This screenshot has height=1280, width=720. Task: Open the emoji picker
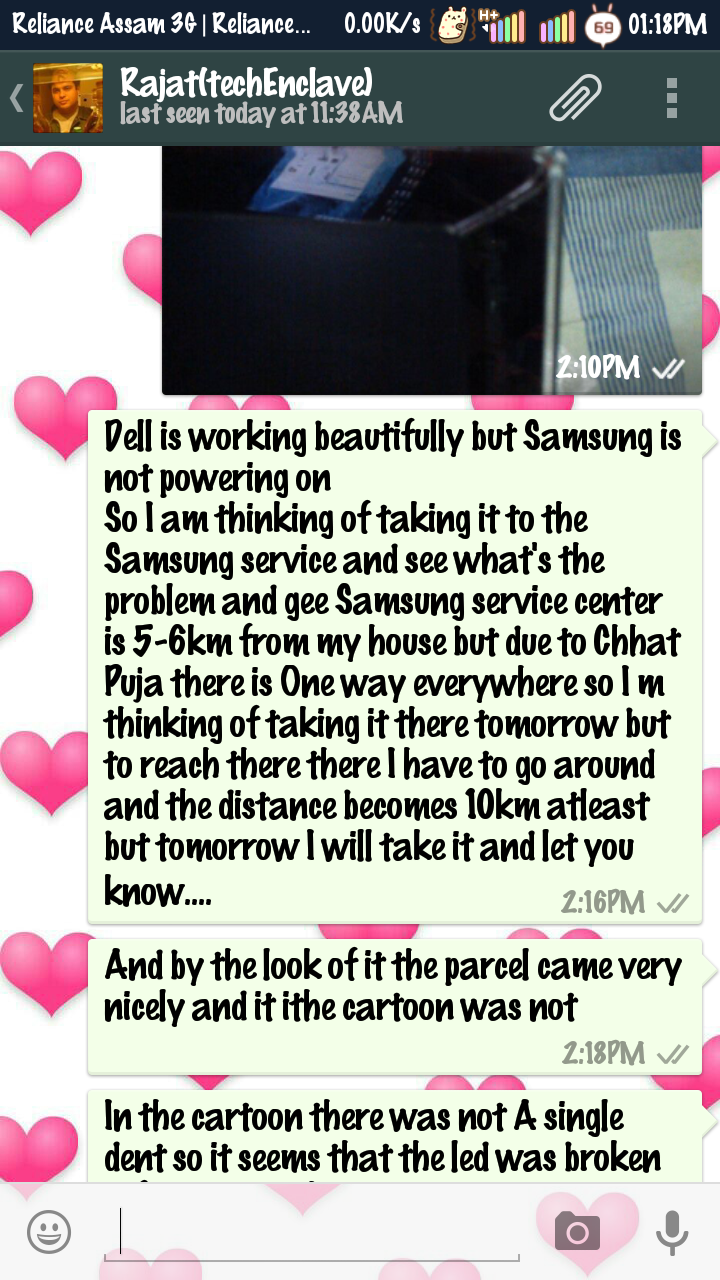49,1231
